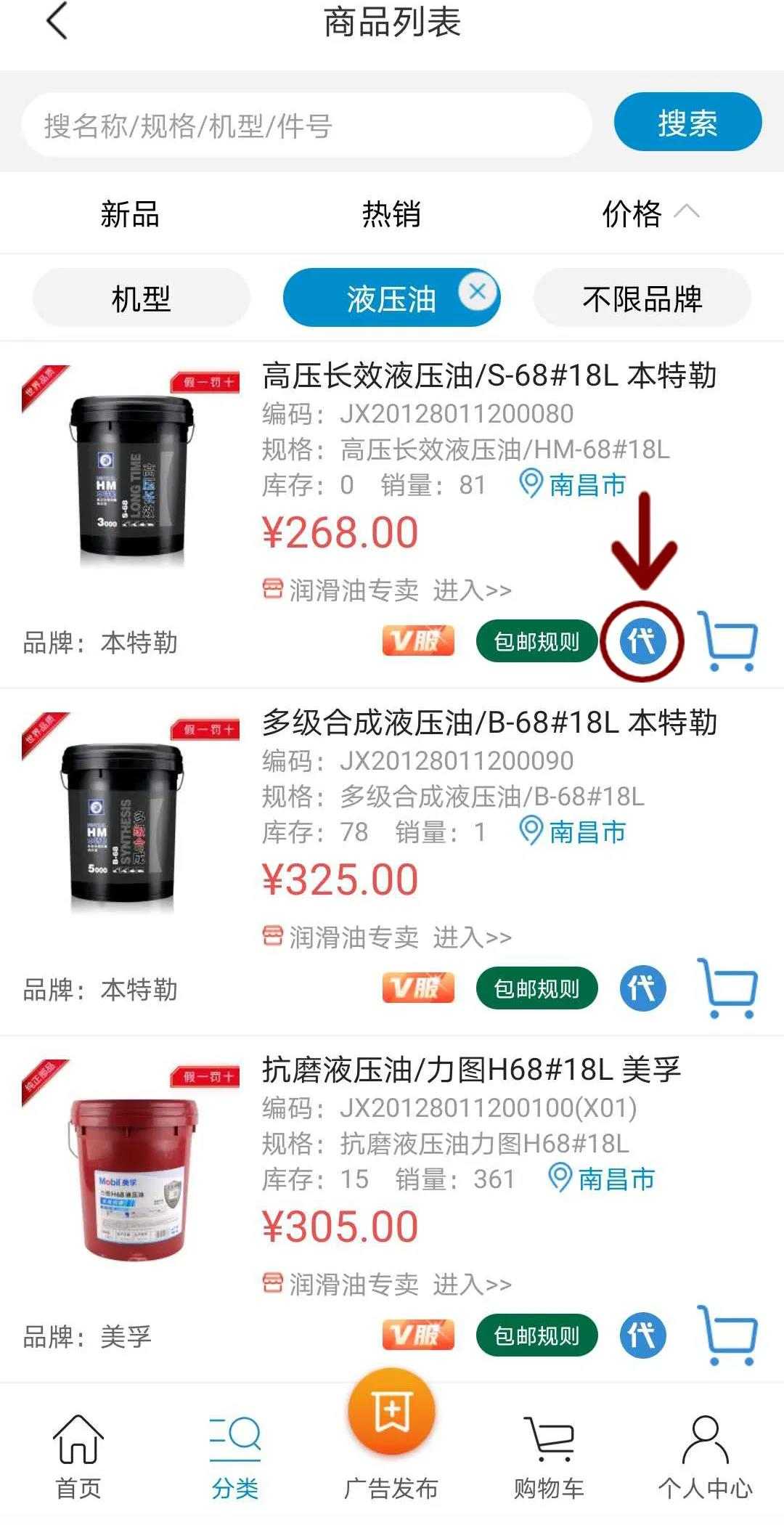The width and height of the screenshot is (784, 1525).
Task: Open the 机型 filter chip
Action: click(x=142, y=298)
